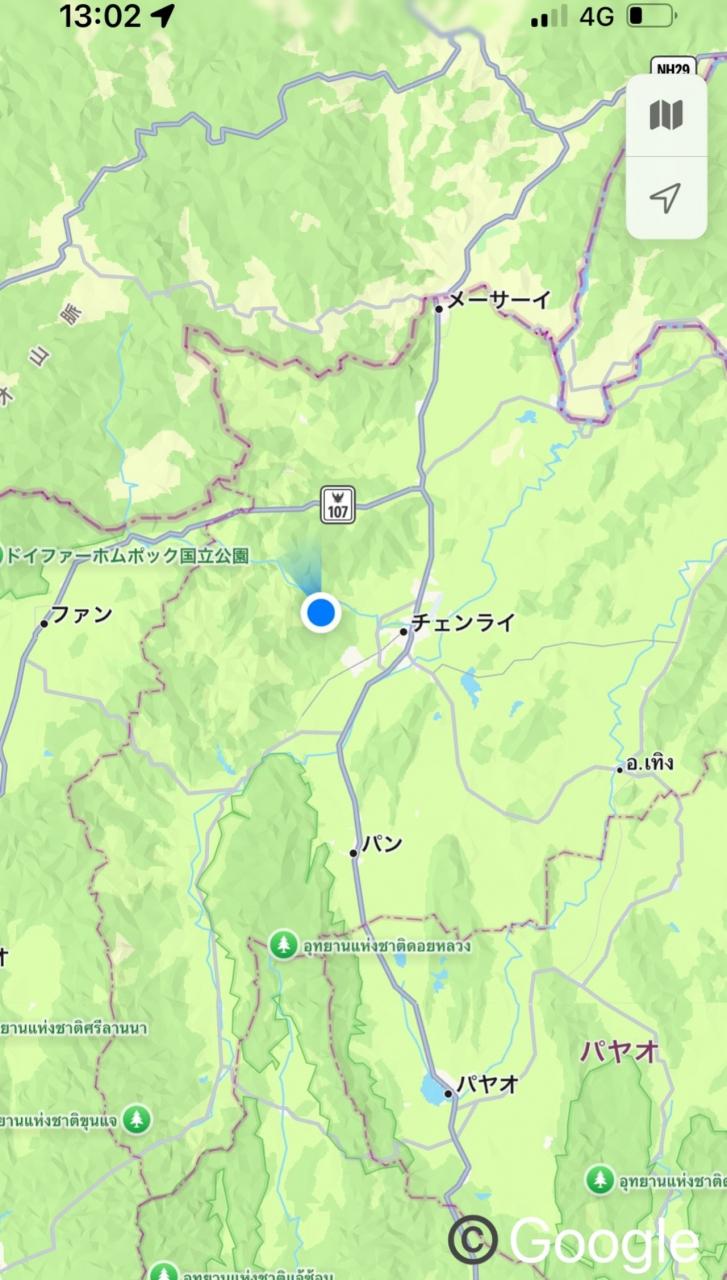
Task: Tap the location tracking arrow button
Action: [x=665, y=197]
